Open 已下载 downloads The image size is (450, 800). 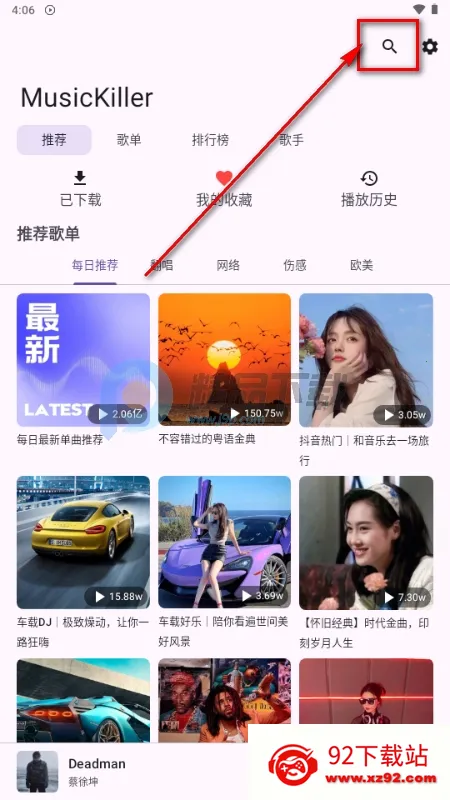[x=80, y=189]
